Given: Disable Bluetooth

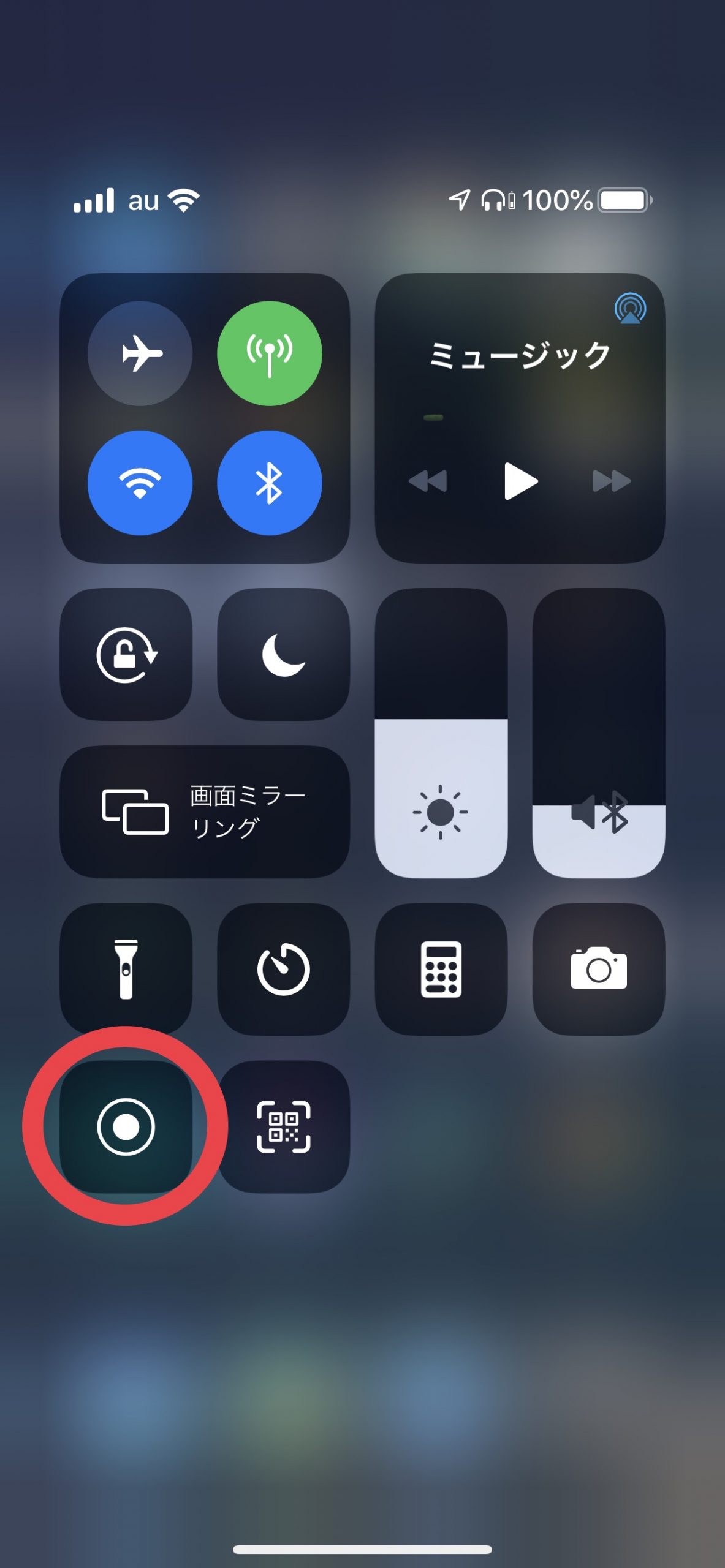Looking at the screenshot, I should (x=270, y=483).
